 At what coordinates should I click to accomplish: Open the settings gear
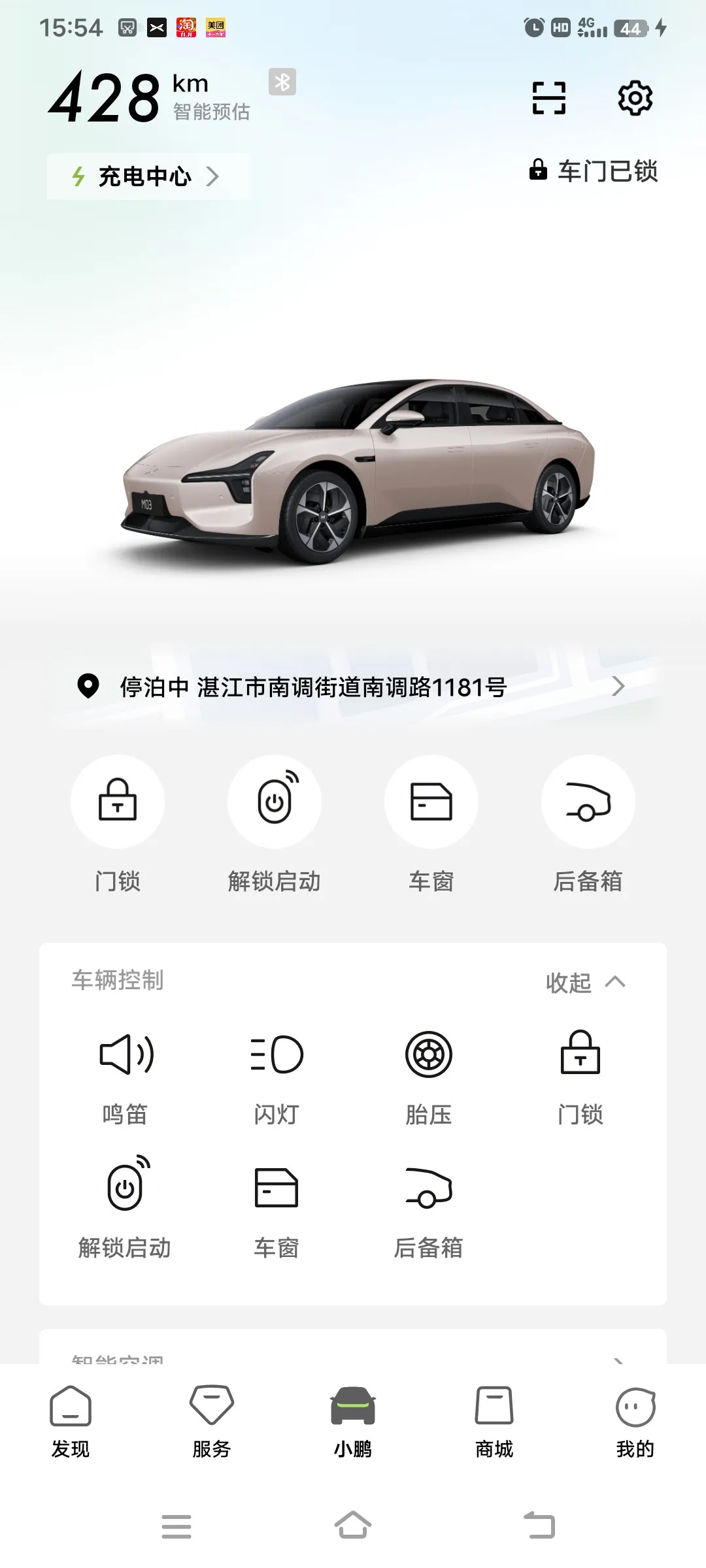pyautogui.click(x=635, y=99)
